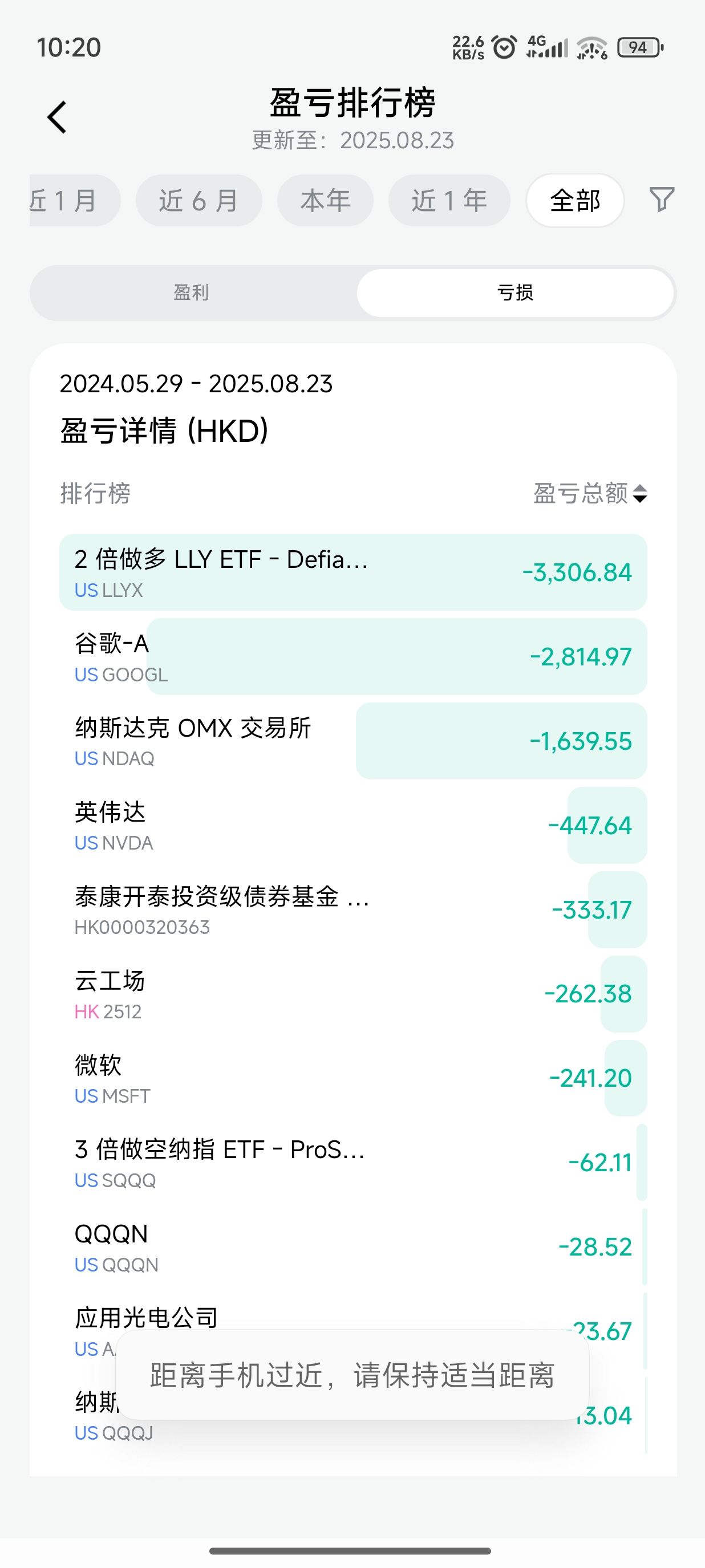Select the 全部 time range chip

(575, 200)
